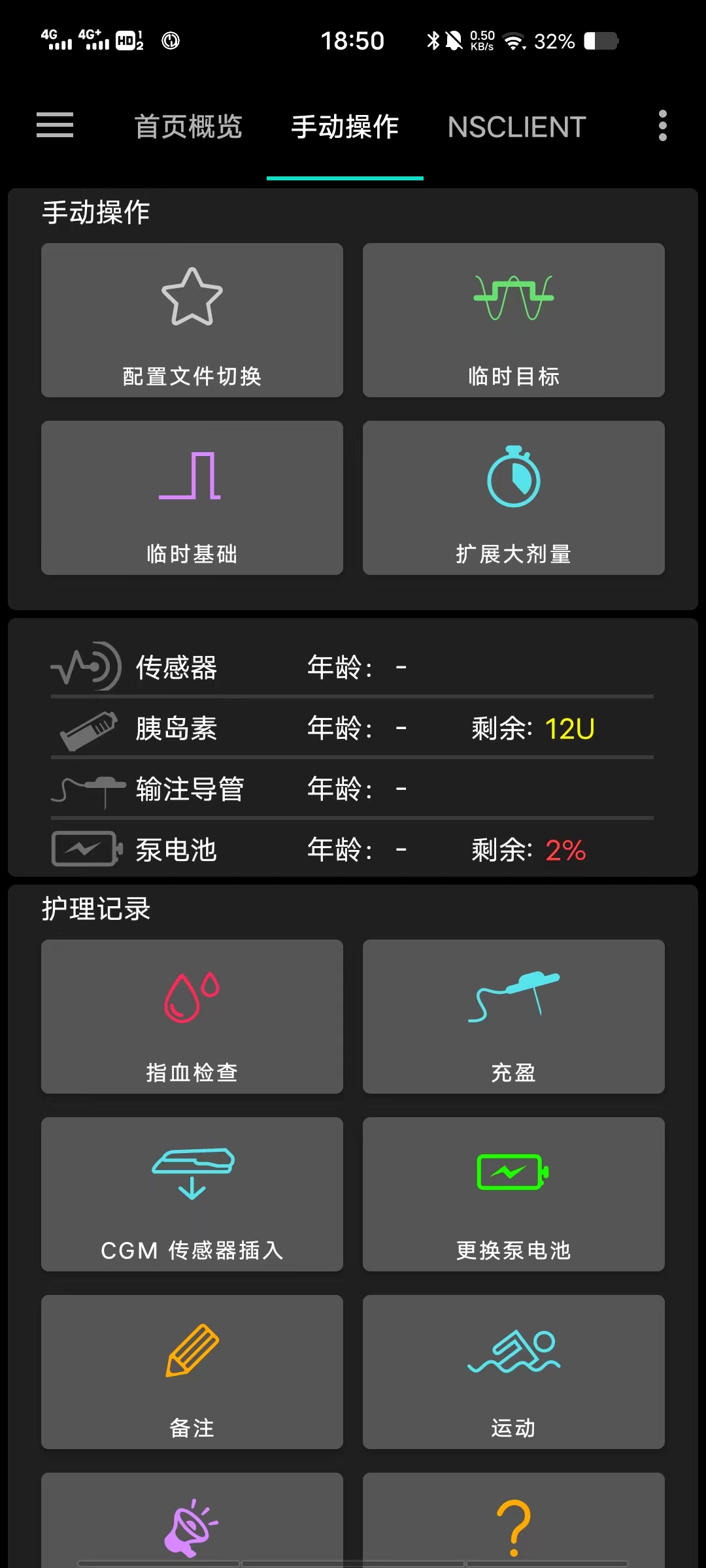The height and width of the screenshot is (1568, 706).
Task: Switch to the NSCLIENT tab
Action: pyautogui.click(x=516, y=127)
